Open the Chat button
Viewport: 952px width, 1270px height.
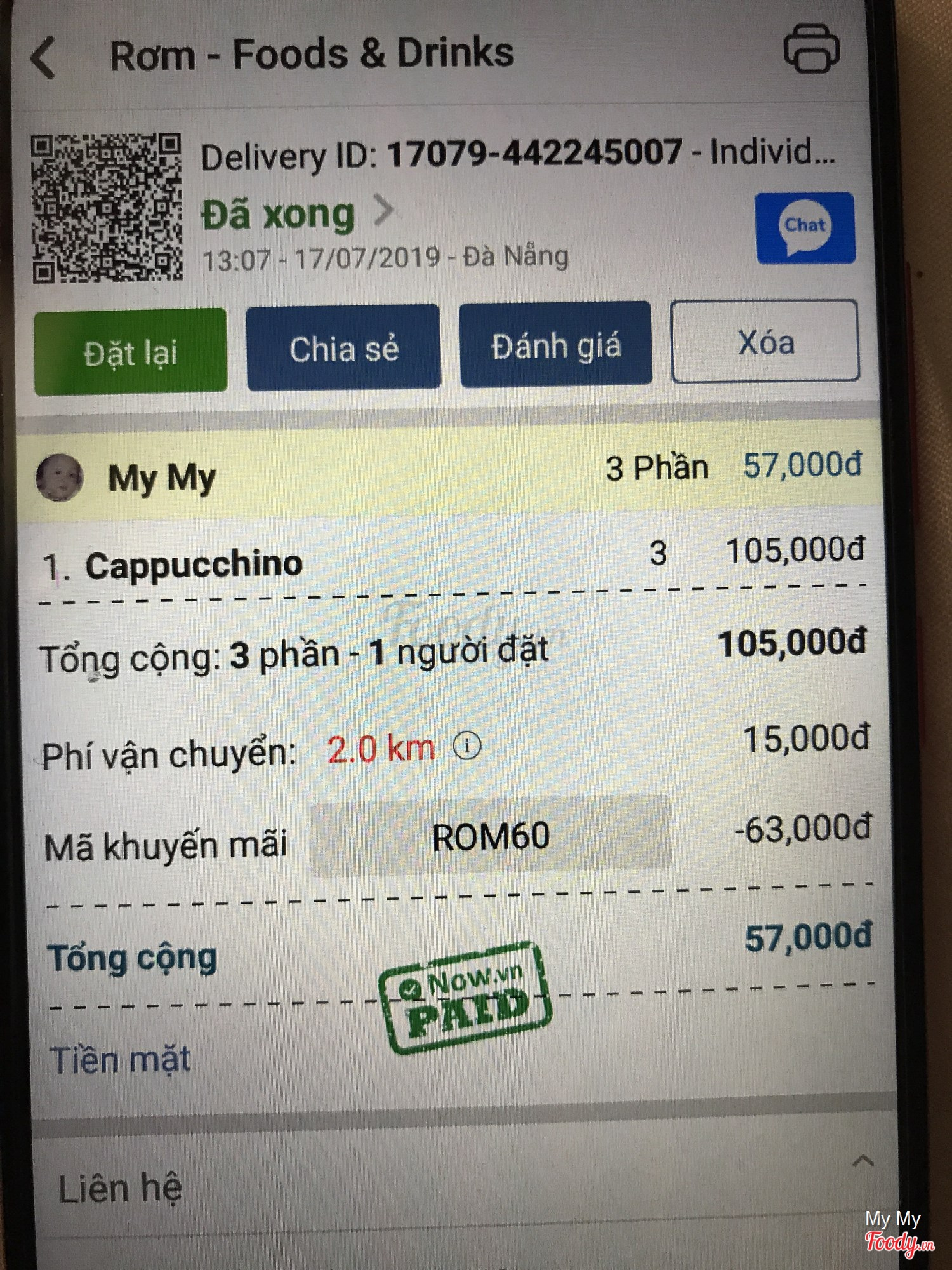click(805, 228)
